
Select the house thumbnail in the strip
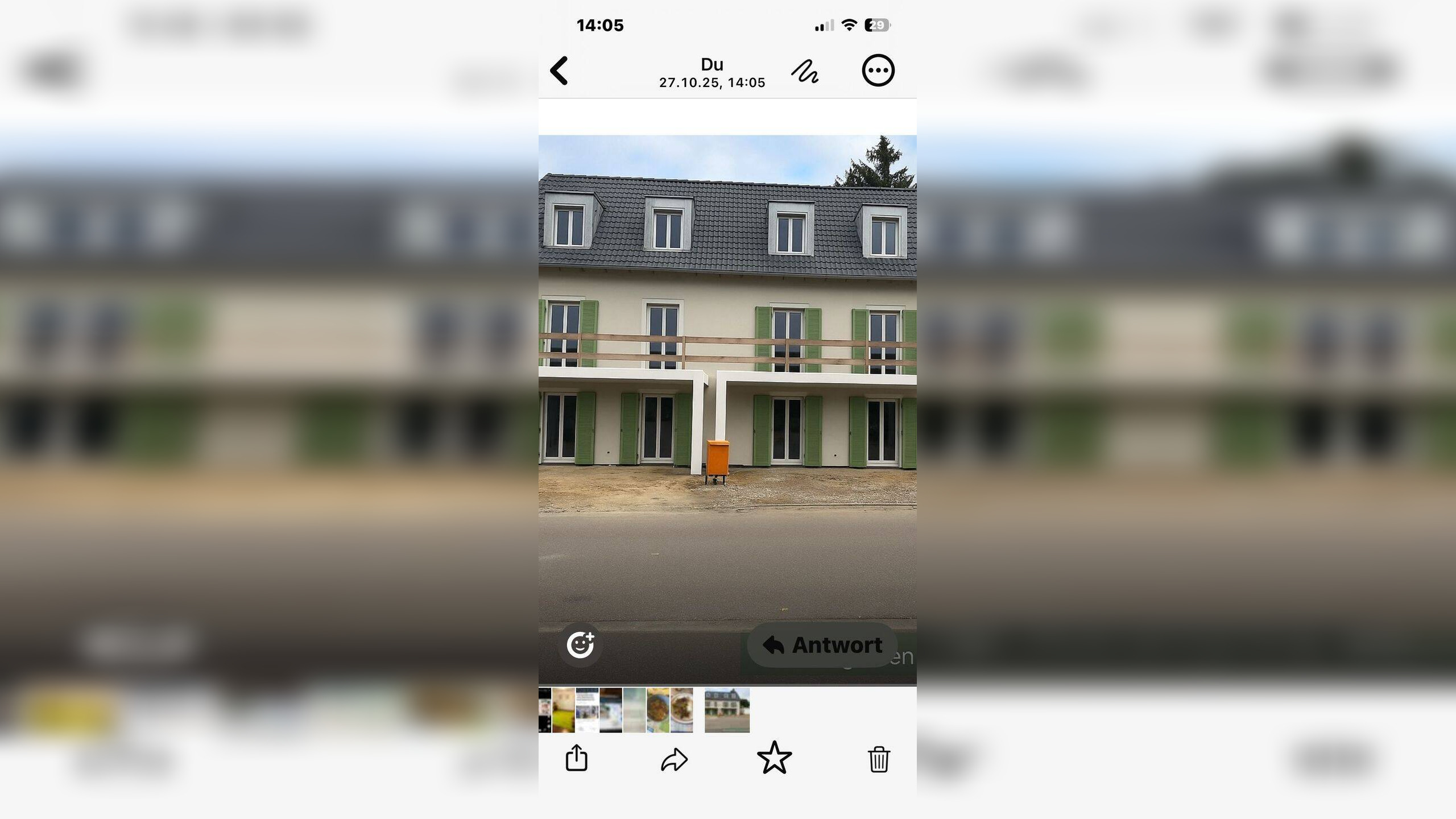[x=727, y=710]
